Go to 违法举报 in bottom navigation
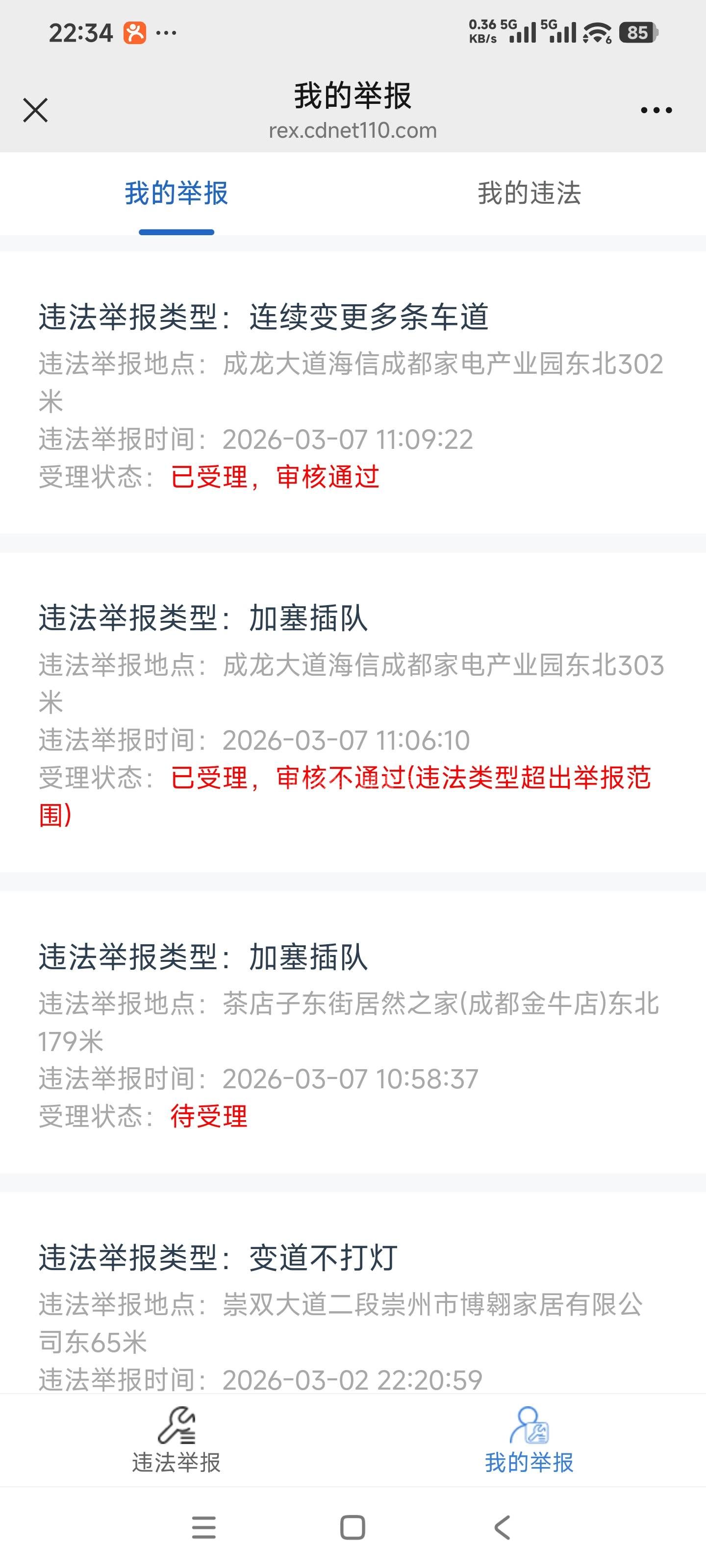 (x=176, y=1441)
